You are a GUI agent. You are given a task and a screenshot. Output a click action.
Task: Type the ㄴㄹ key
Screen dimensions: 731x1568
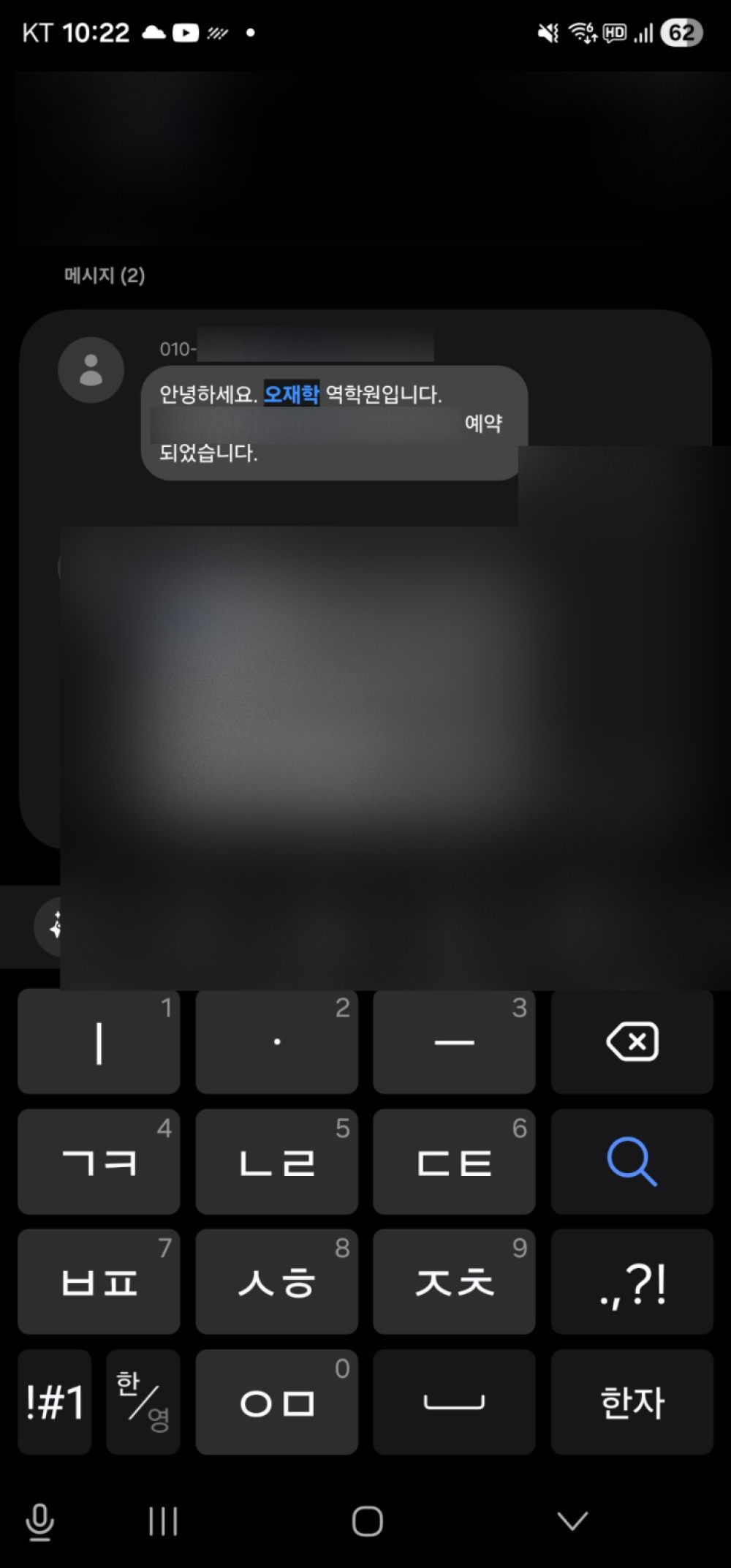(276, 1161)
